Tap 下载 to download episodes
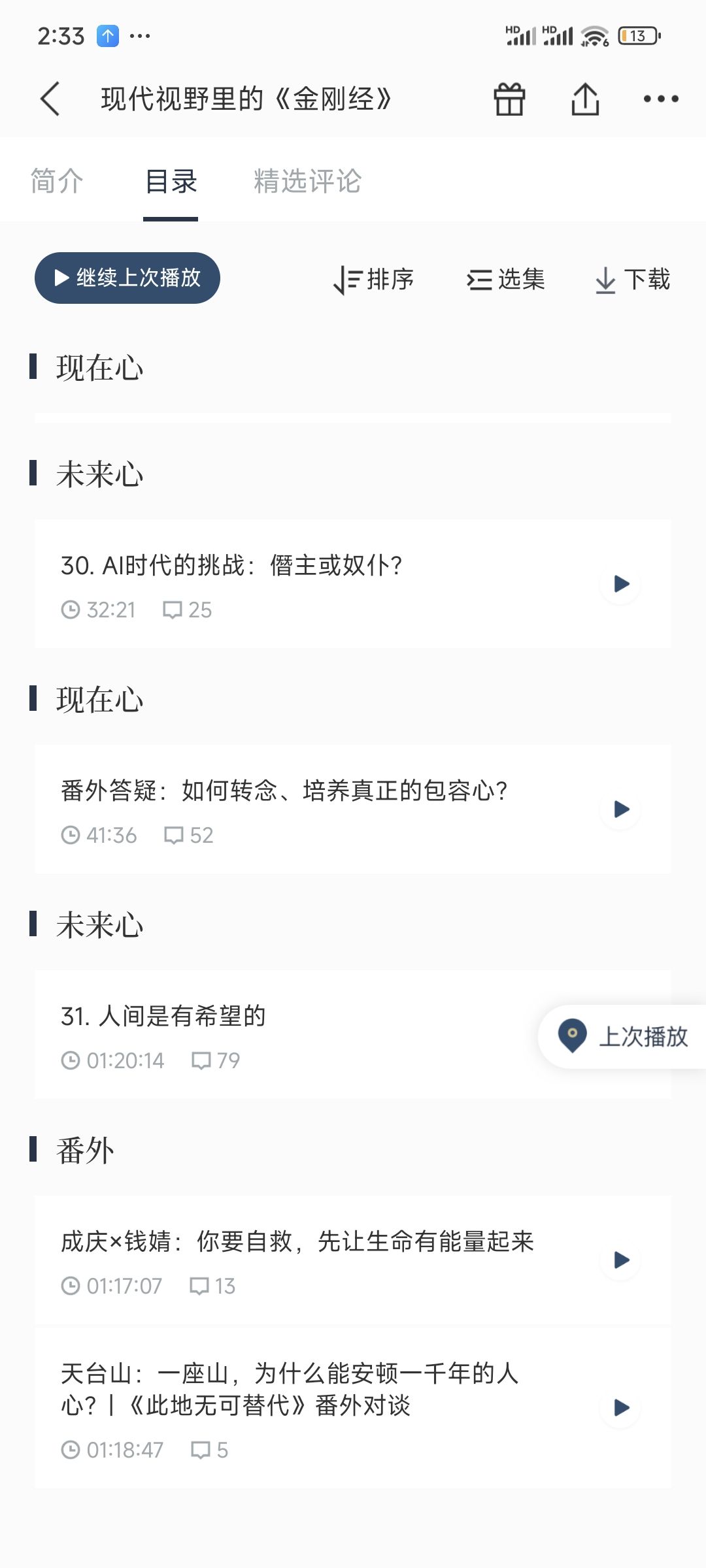706x1568 pixels. pos(632,280)
